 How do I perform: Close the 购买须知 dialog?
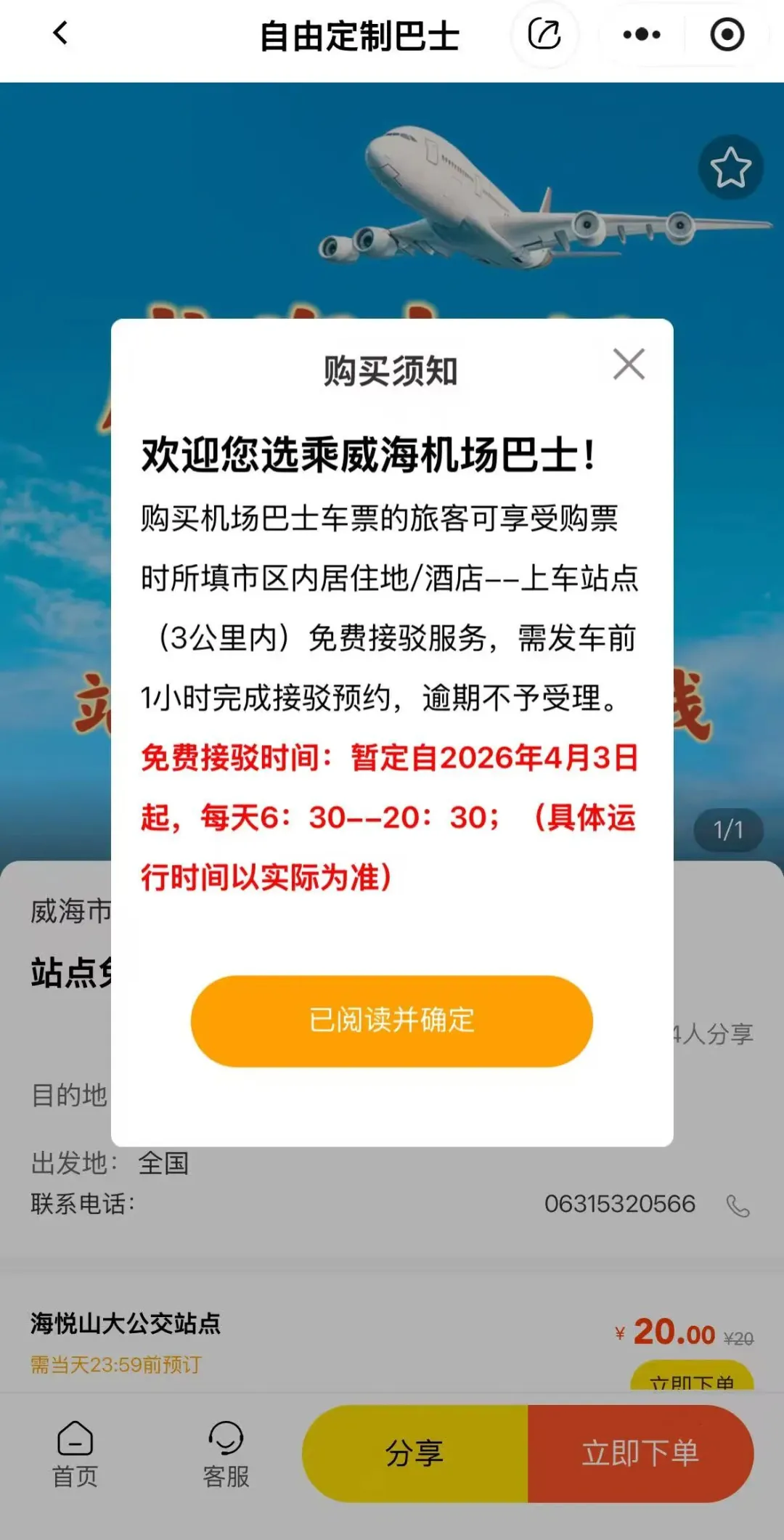tap(629, 364)
